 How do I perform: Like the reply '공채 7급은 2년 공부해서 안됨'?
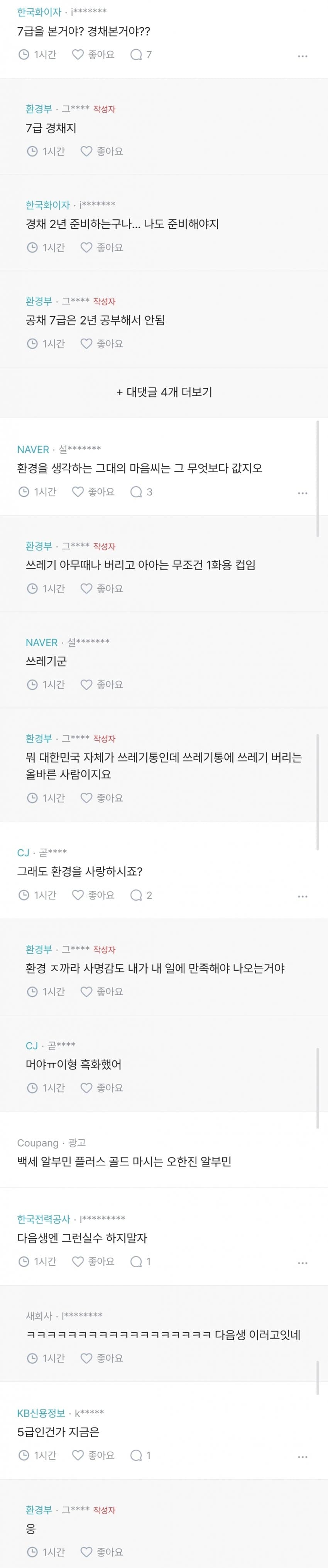(102, 343)
